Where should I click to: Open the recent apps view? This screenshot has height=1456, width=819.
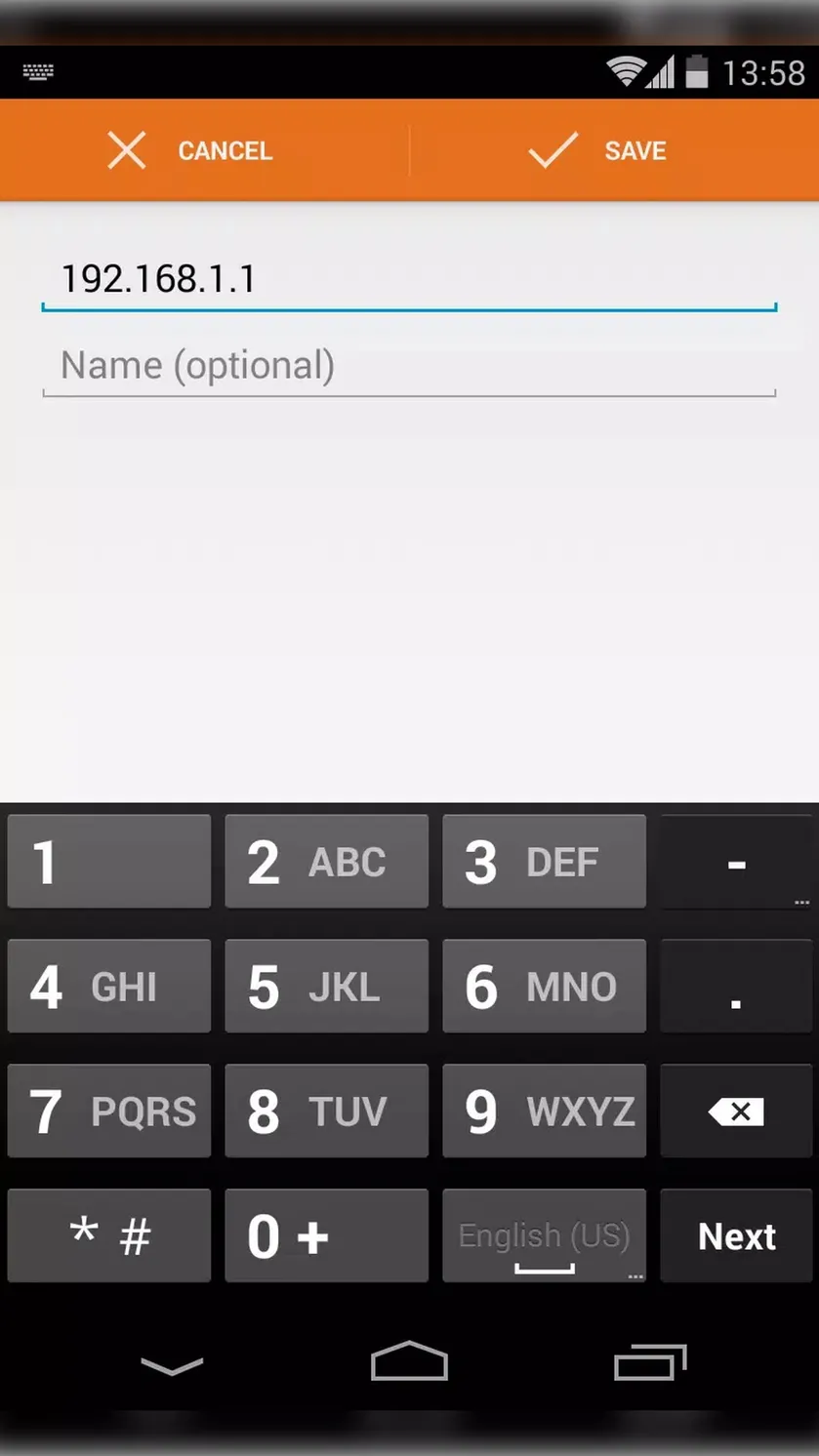pos(650,1362)
